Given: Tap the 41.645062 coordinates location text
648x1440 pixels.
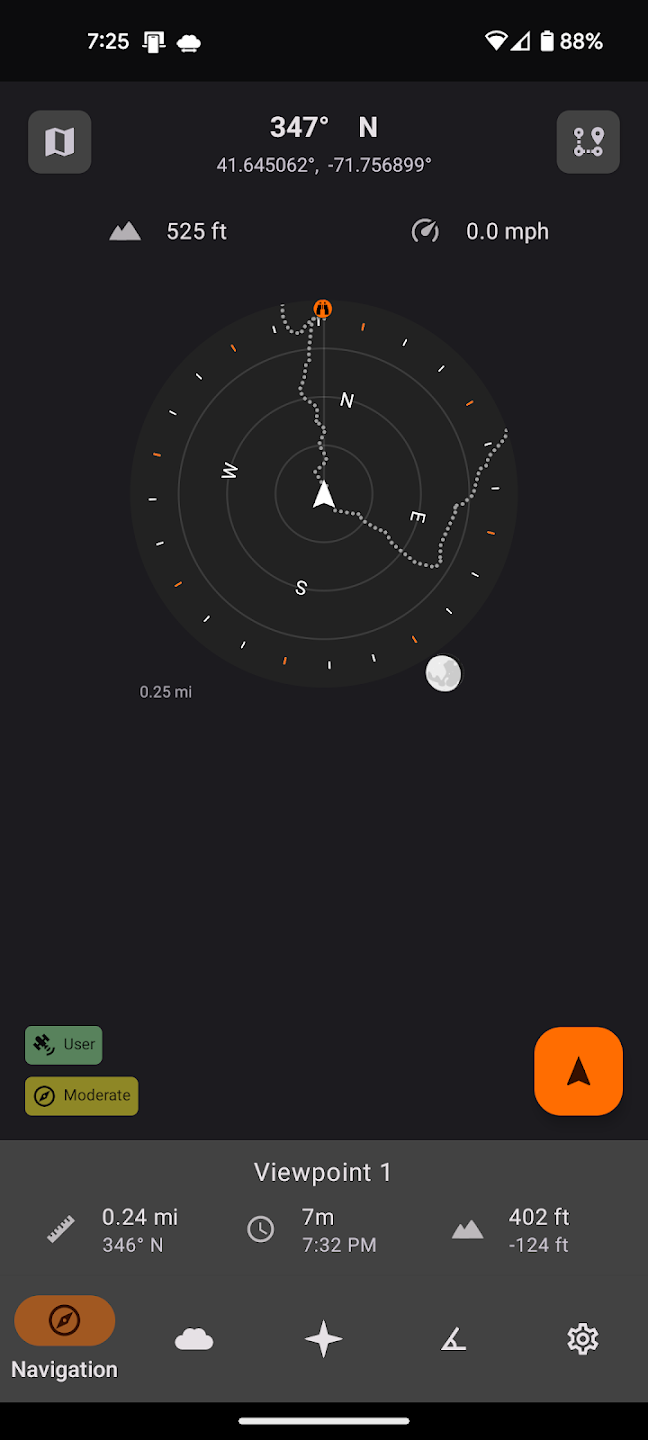Looking at the screenshot, I should point(324,165).
